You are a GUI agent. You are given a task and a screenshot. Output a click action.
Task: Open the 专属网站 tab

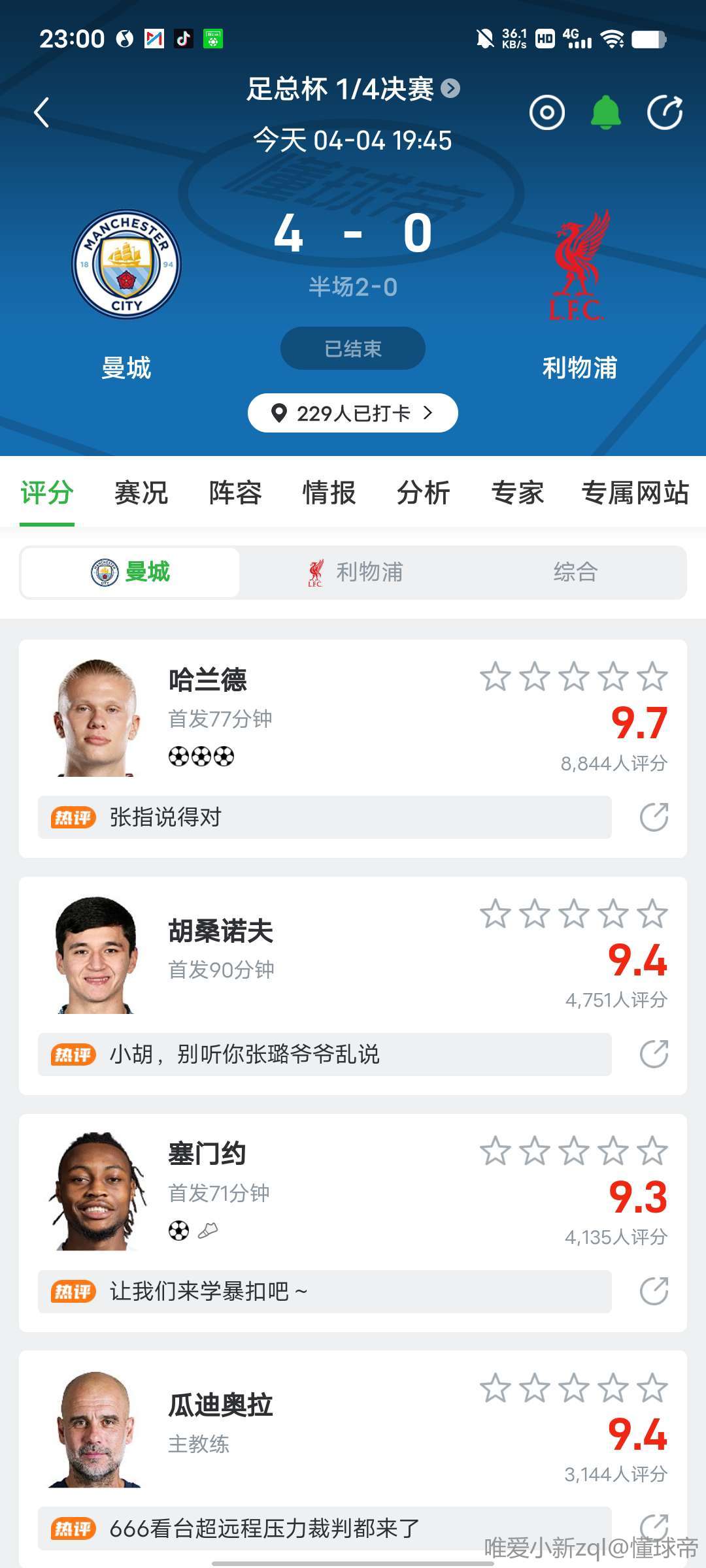[x=635, y=493]
